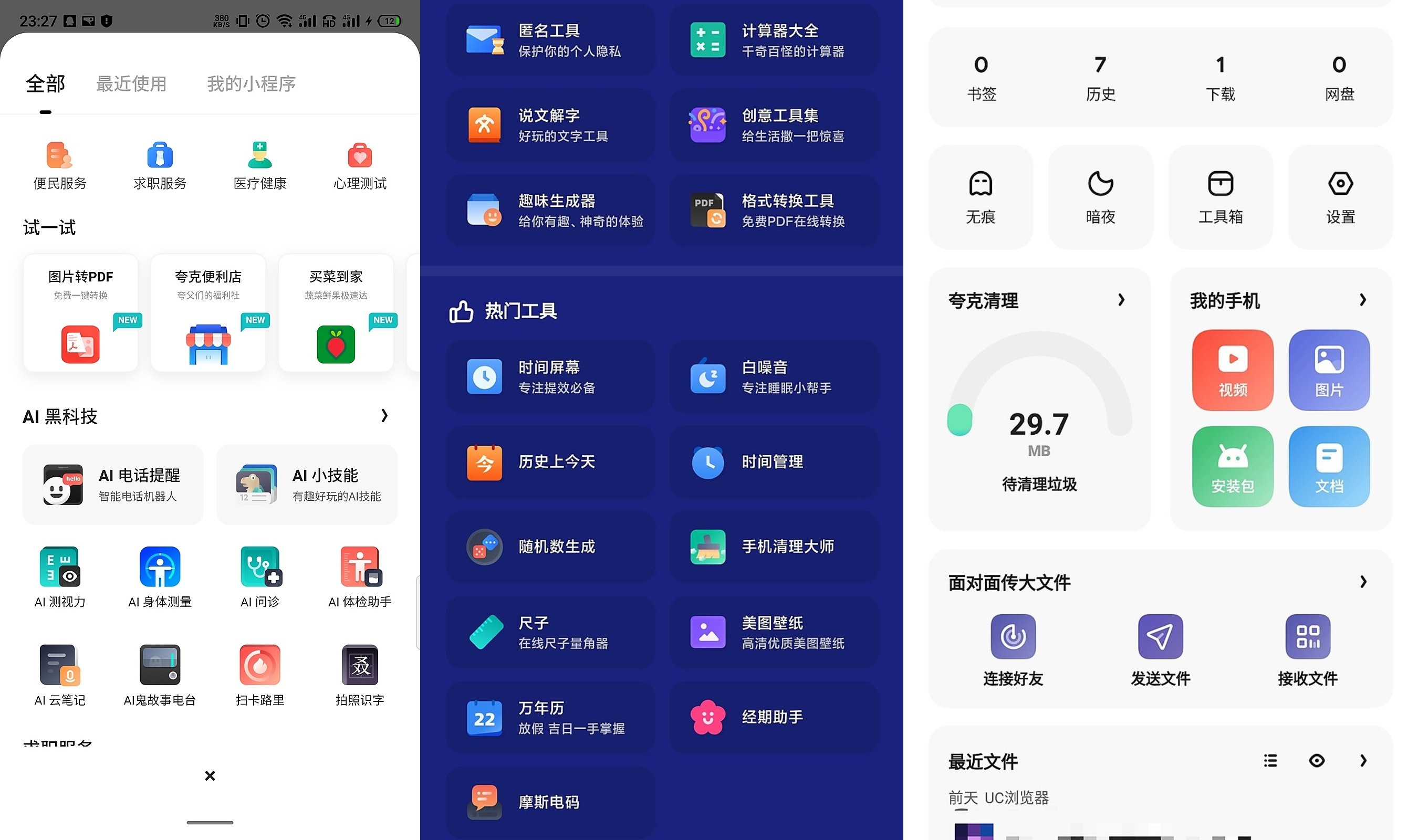Launch the AI 测视力 mini program
1418x840 pixels.
[x=59, y=576]
